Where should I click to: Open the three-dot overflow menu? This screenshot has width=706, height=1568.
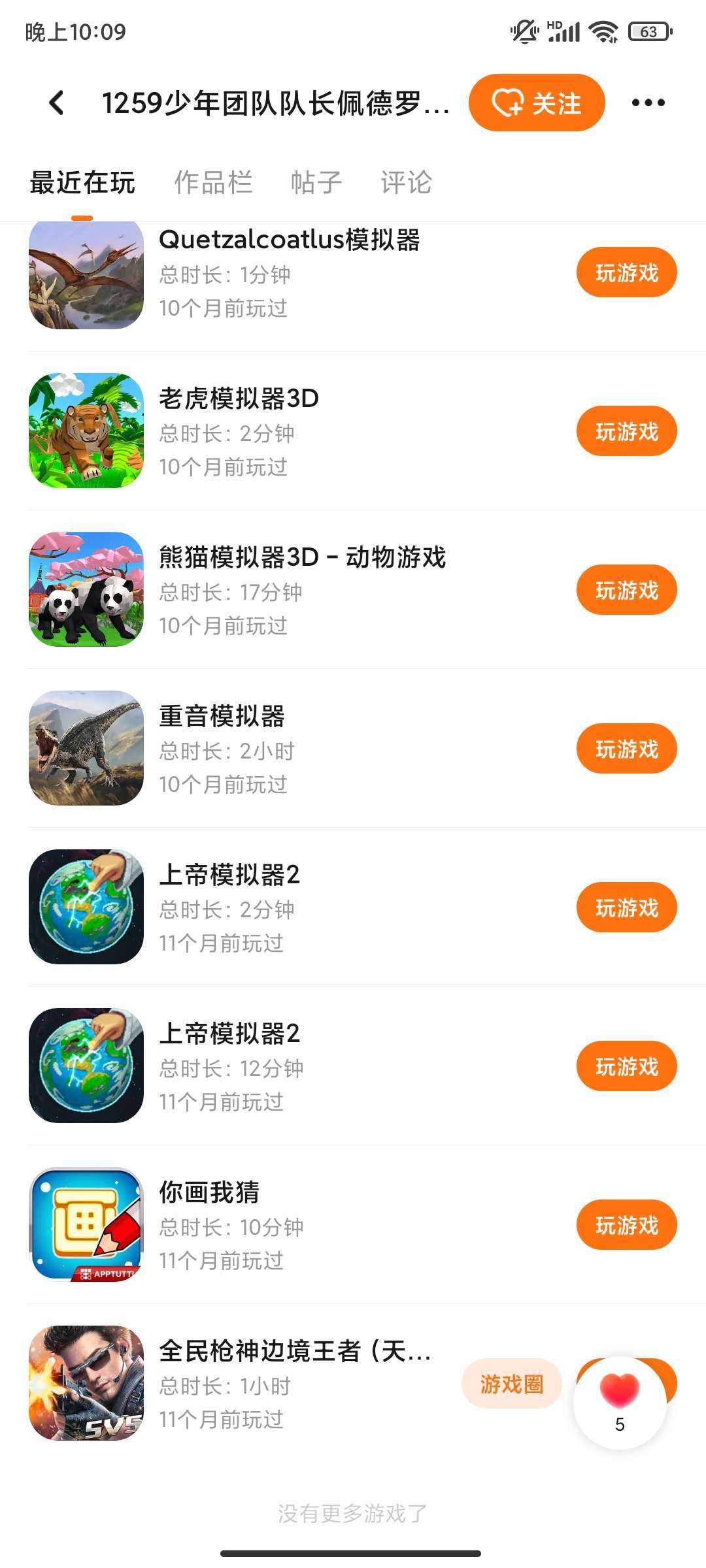click(648, 103)
